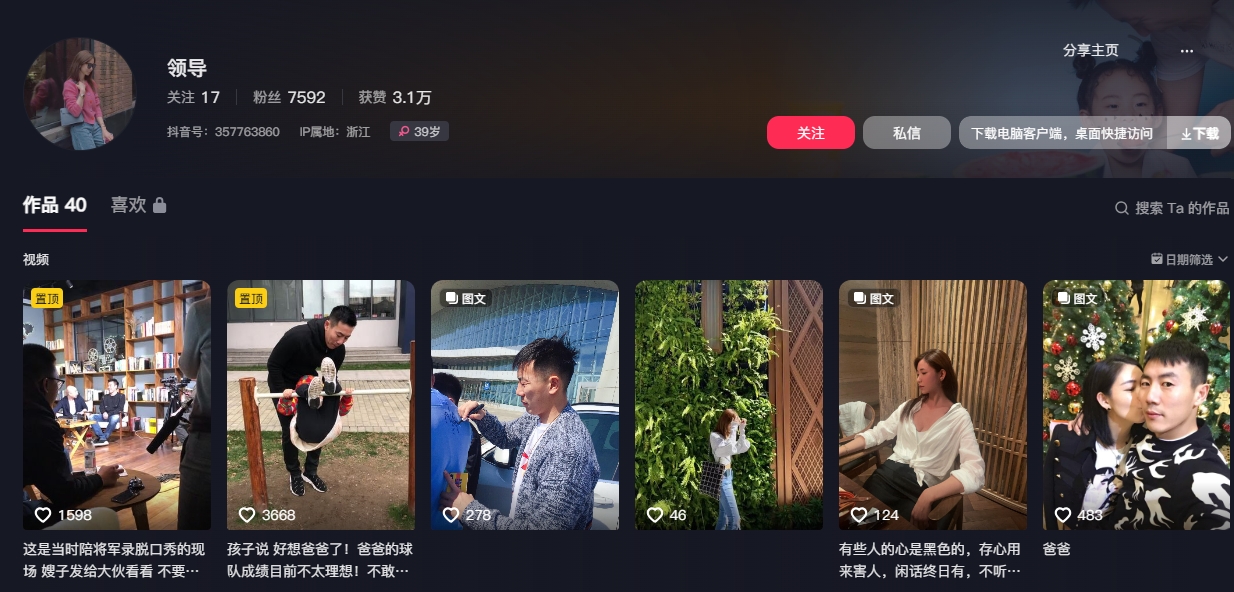1234x592 pixels.
Task: Switch to the locked 喜欢 tab
Action: tap(138, 205)
